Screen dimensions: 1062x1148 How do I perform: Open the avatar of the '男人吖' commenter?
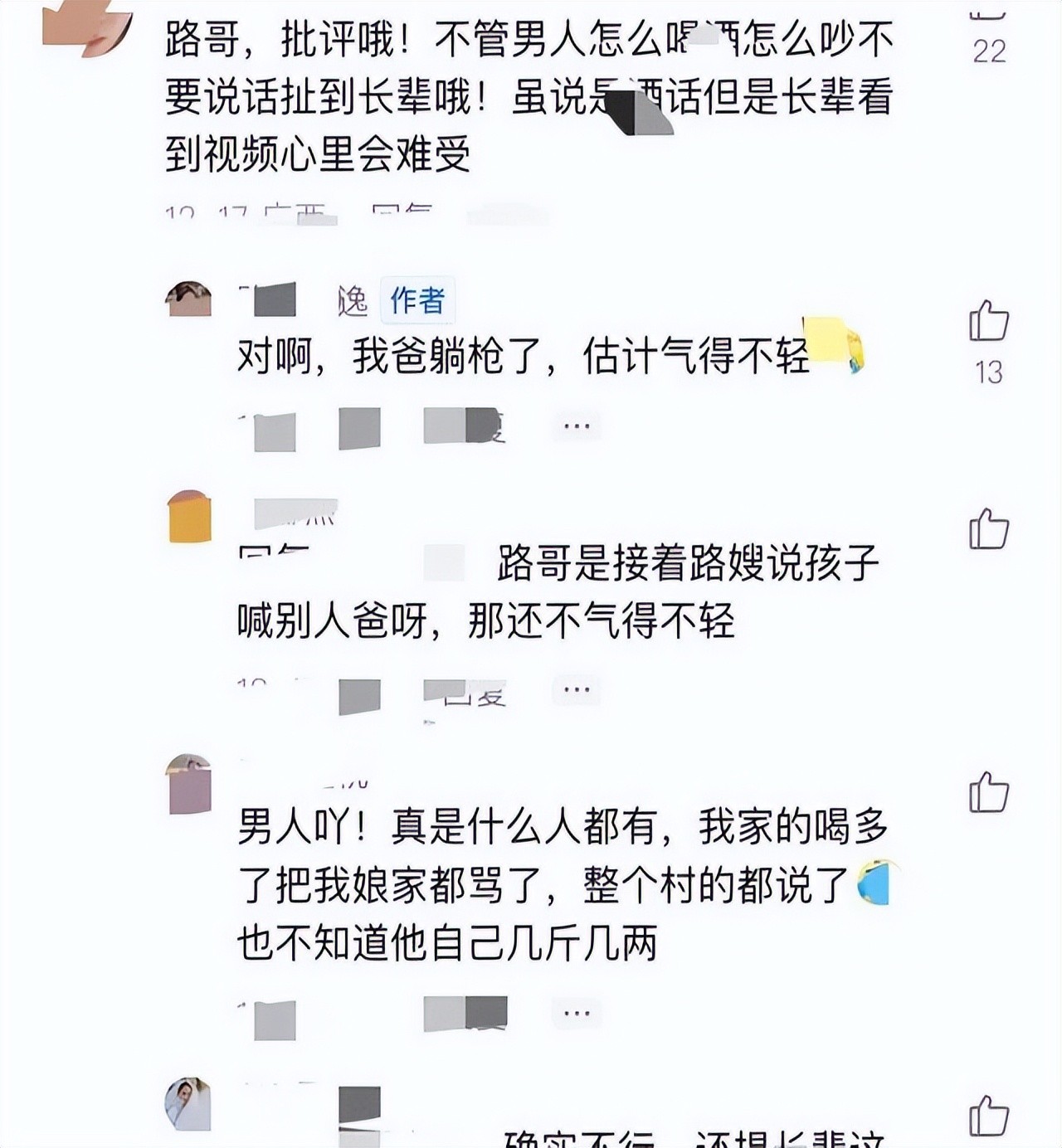pyautogui.click(x=190, y=784)
